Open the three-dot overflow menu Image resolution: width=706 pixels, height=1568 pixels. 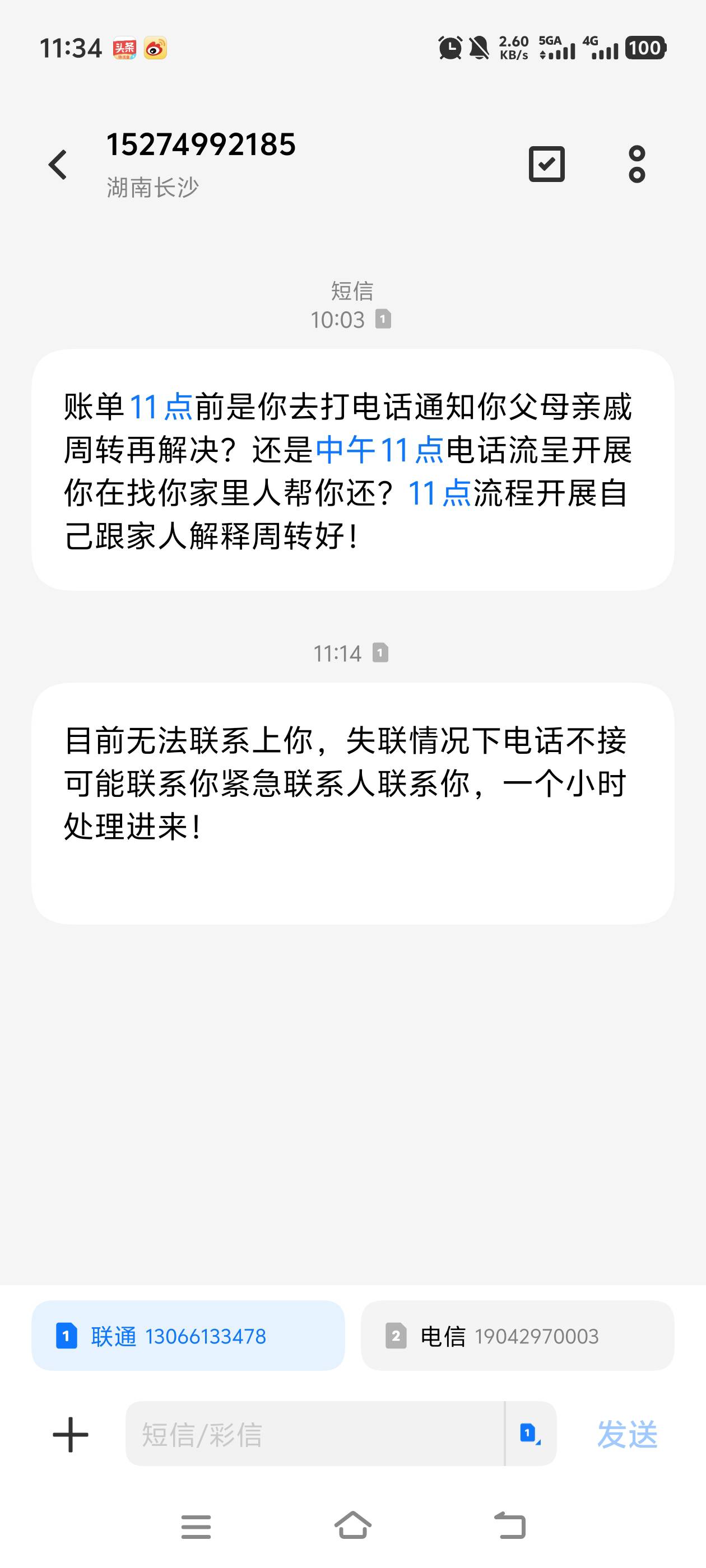click(637, 164)
